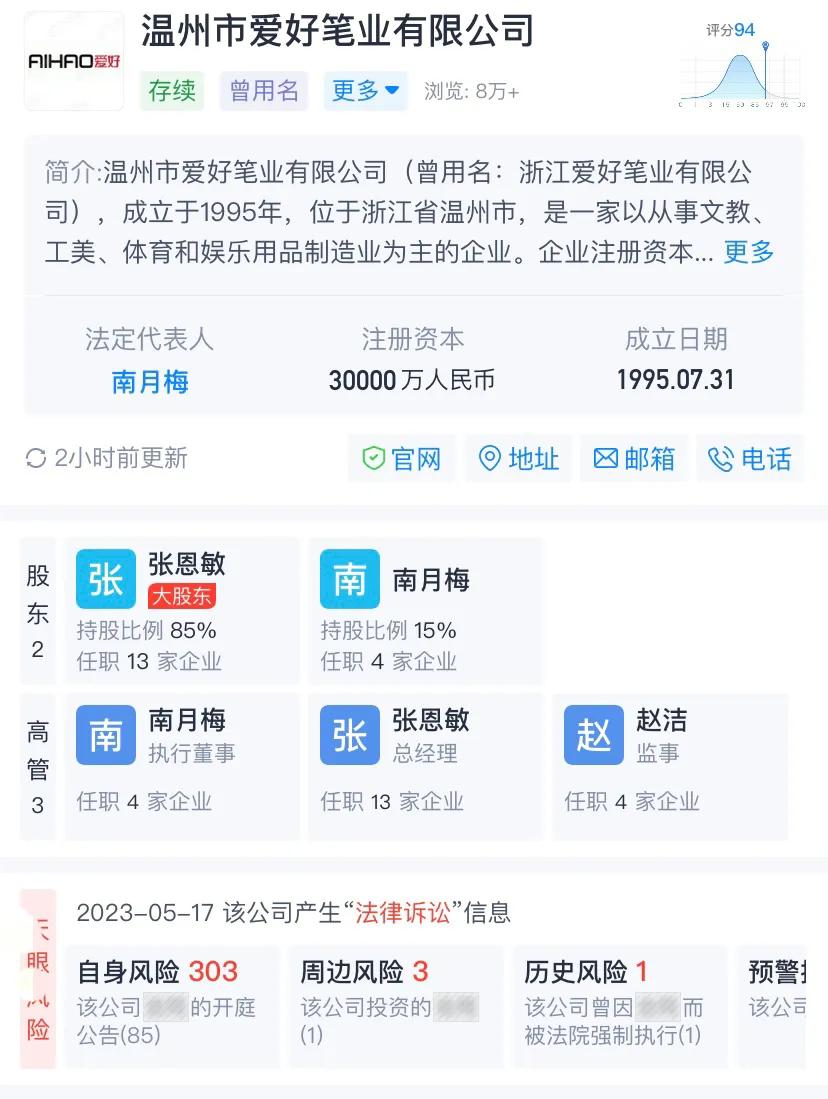828x1099 pixels.
Task: Click legal representative 南月梅 link
Action: point(148,380)
